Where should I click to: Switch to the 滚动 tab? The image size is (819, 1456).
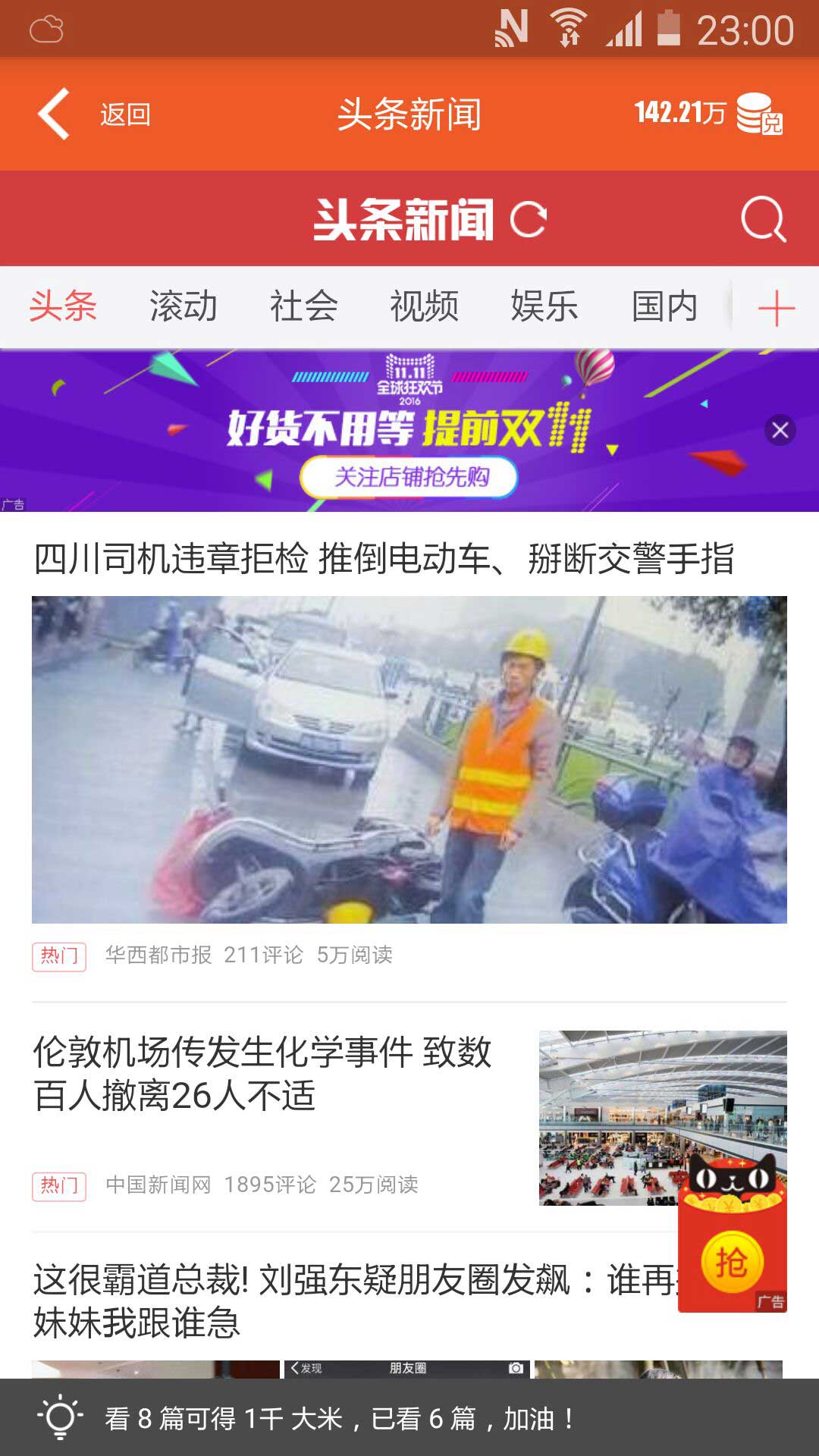coord(183,307)
